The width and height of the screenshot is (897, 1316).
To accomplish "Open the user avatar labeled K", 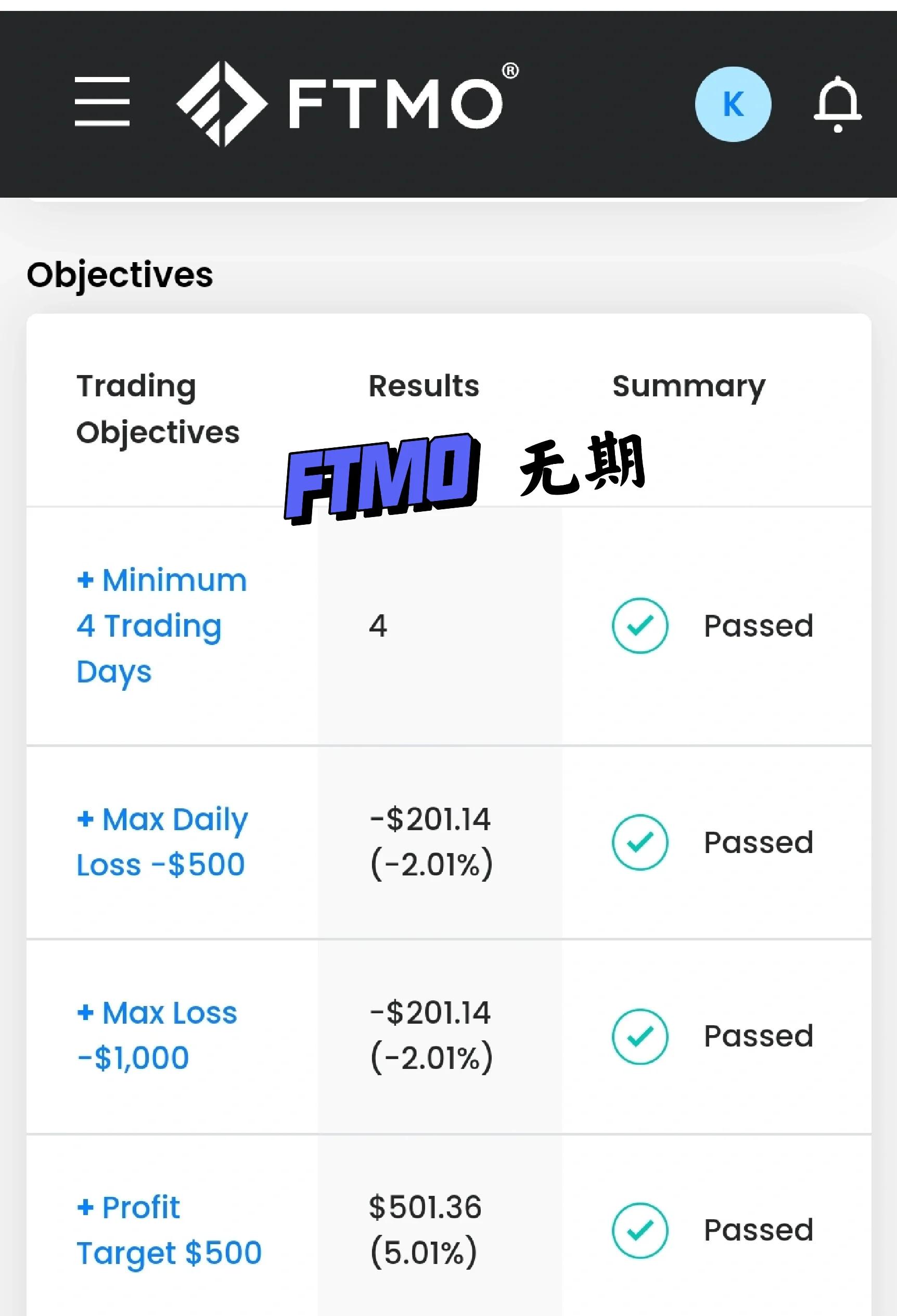I will (733, 104).
